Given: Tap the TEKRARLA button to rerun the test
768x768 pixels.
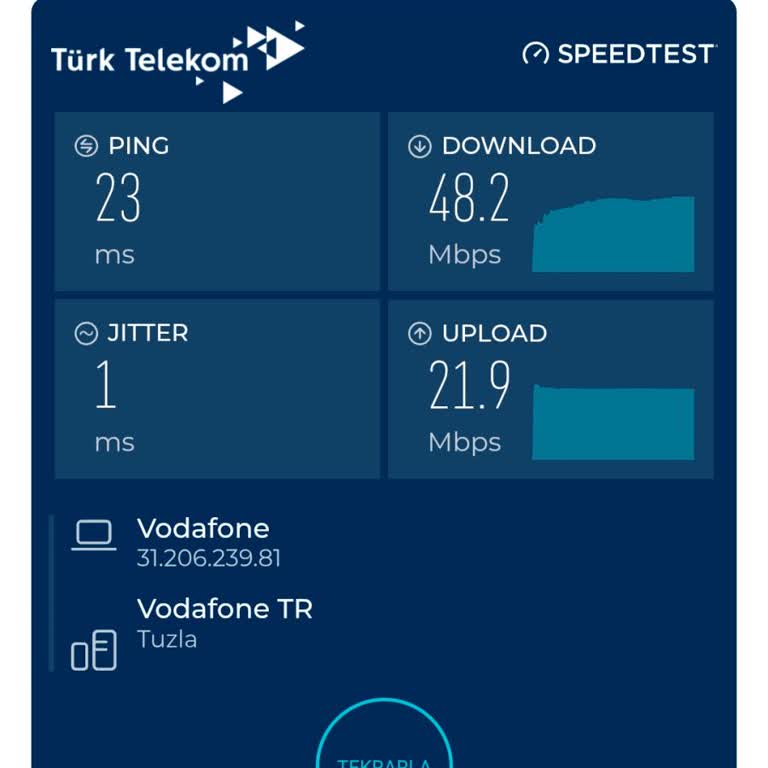Looking at the screenshot, I should [x=384, y=748].
